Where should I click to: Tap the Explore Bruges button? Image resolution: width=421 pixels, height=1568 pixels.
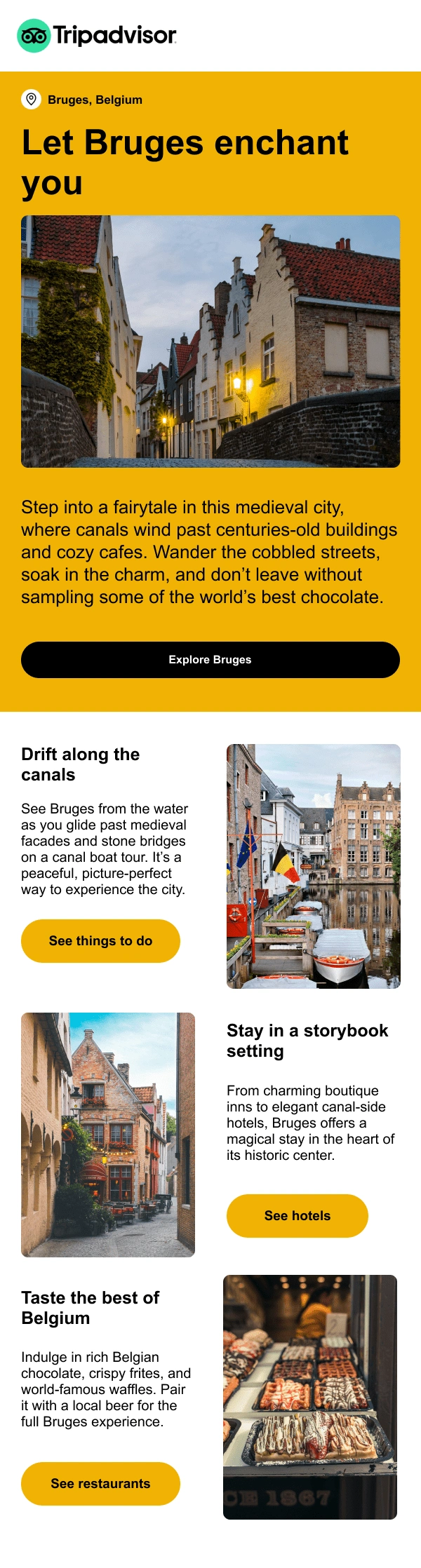point(210,659)
